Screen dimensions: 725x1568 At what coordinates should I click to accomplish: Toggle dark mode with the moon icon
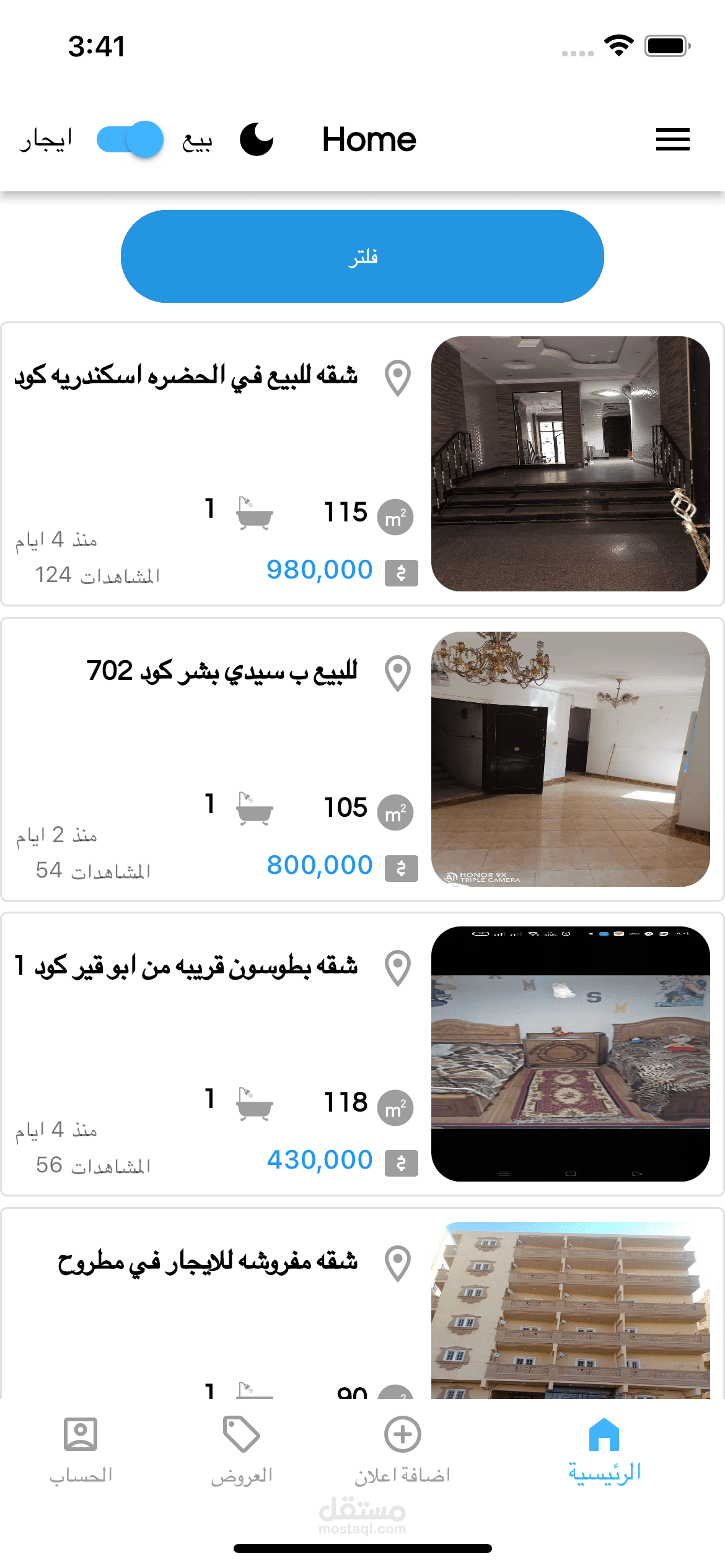[257, 139]
